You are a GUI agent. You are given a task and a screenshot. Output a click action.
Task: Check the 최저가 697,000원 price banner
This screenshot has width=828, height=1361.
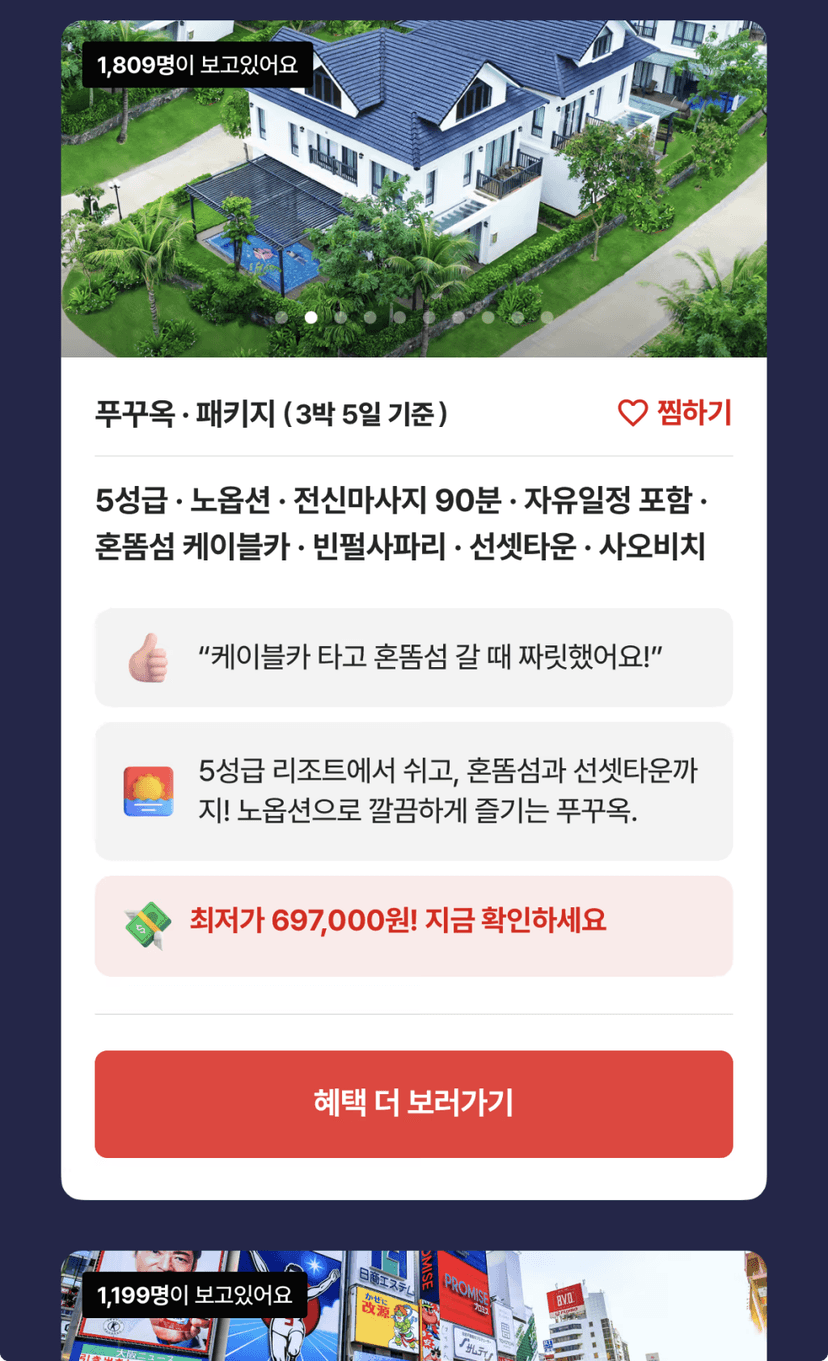[414, 926]
